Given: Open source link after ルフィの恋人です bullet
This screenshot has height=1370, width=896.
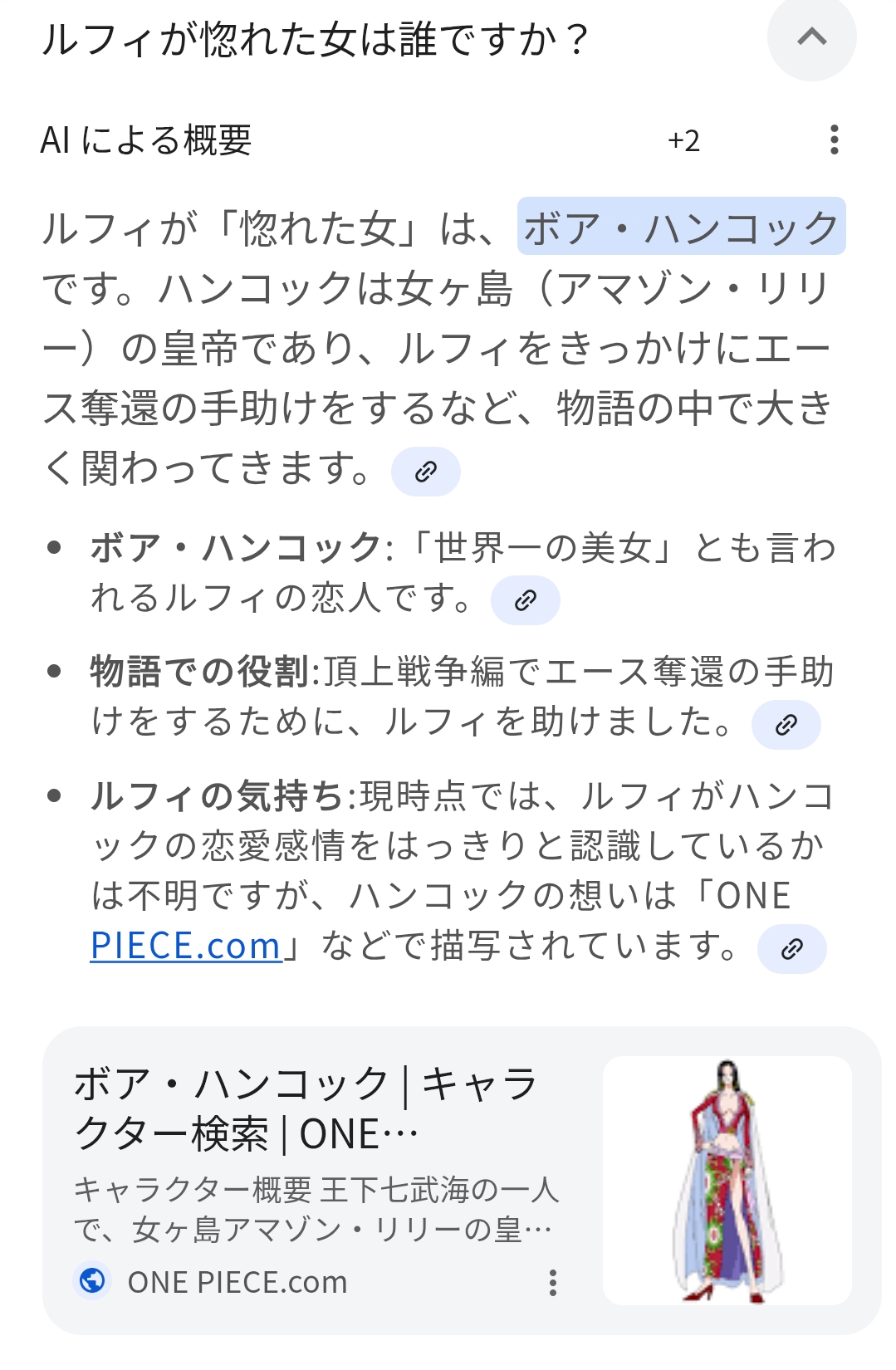Looking at the screenshot, I should pos(525,599).
